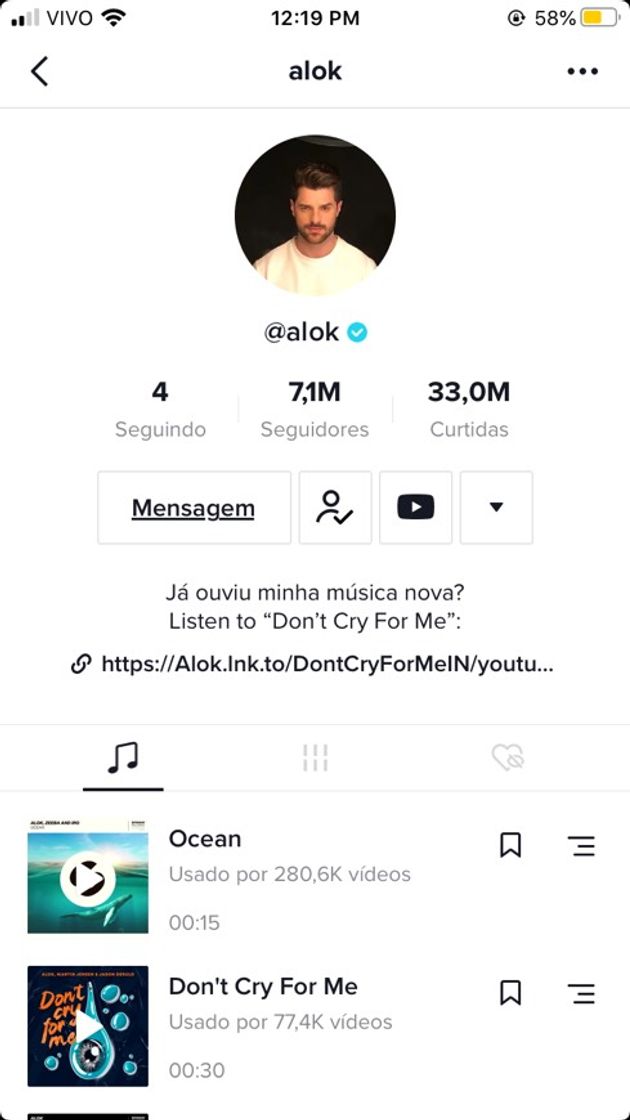Open alok's YouTube channel button
Image resolution: width=630 pixels, height=1120 pixels.
point(416,508)
